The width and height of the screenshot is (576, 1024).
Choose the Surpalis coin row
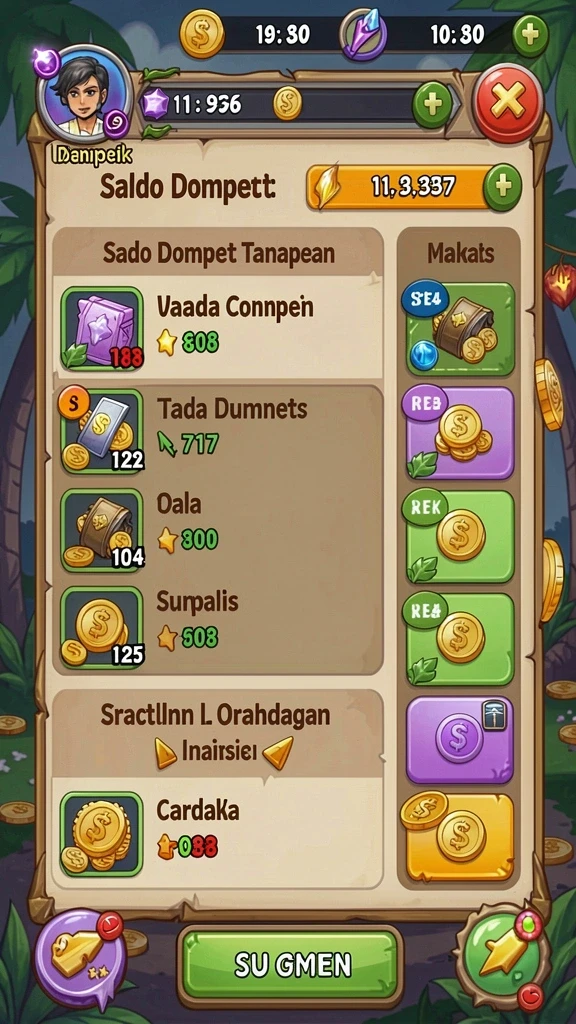point(217,627)
